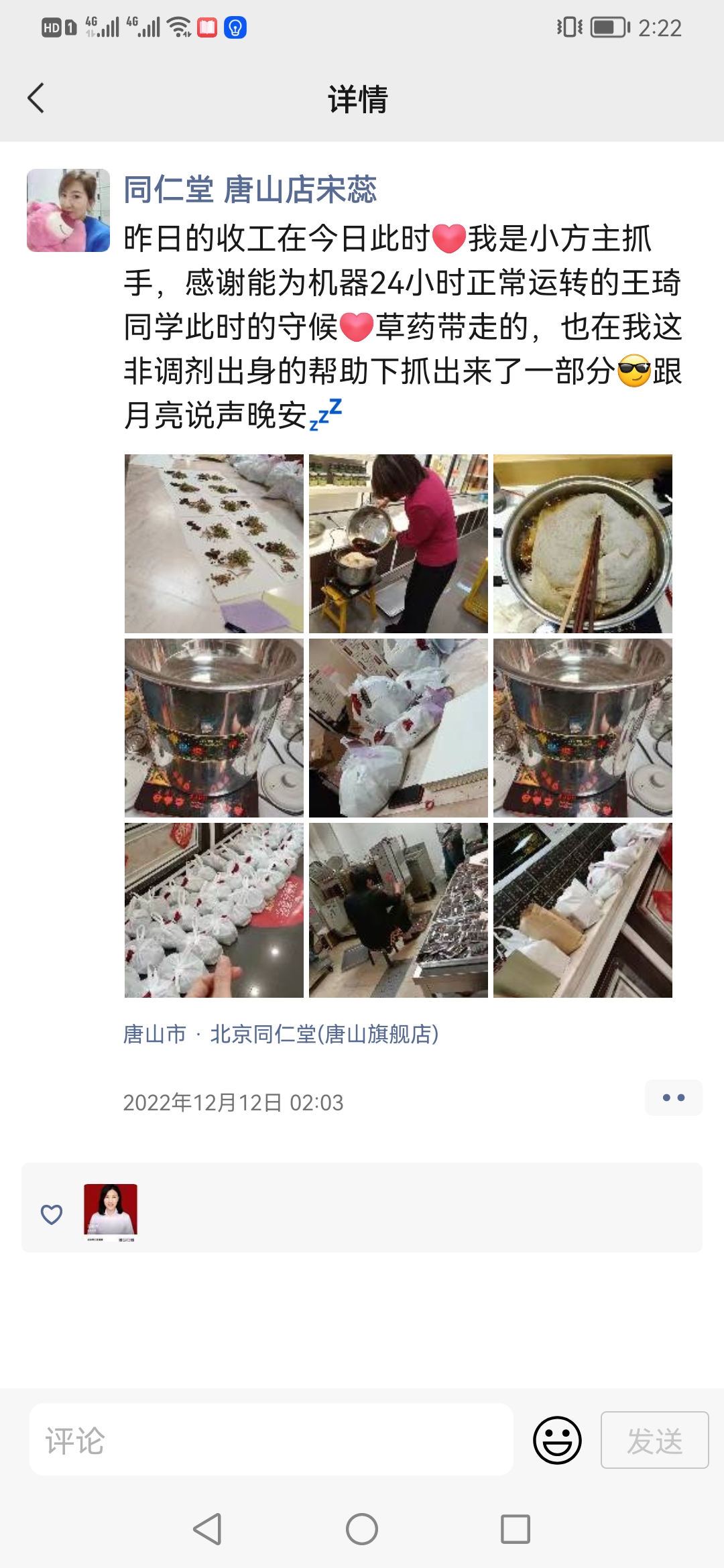View photo of bagged herbs on dark floor
The width and height of the screenshot is (724, 1568).
click(x=214, y=910)
